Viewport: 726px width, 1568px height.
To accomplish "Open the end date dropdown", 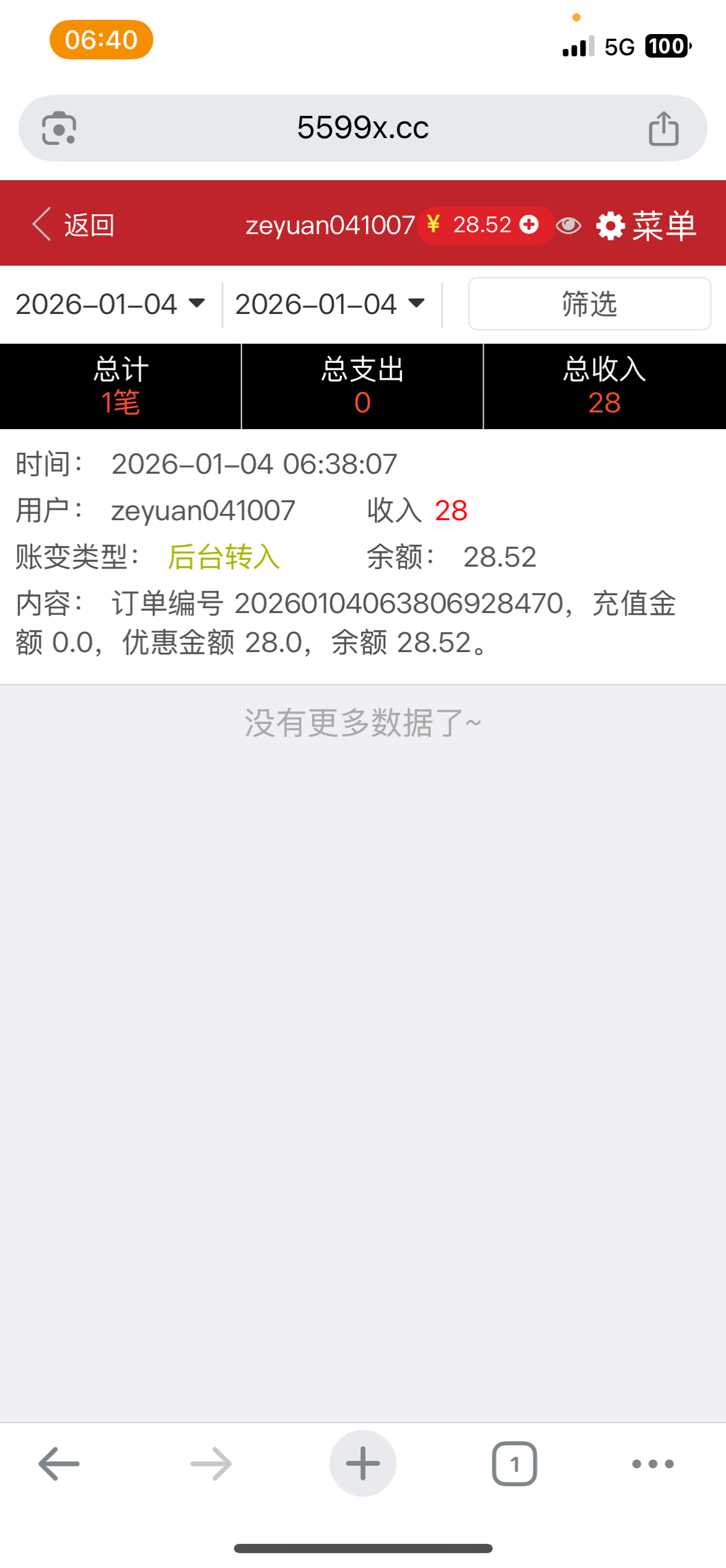I will (x=330, y=304).
